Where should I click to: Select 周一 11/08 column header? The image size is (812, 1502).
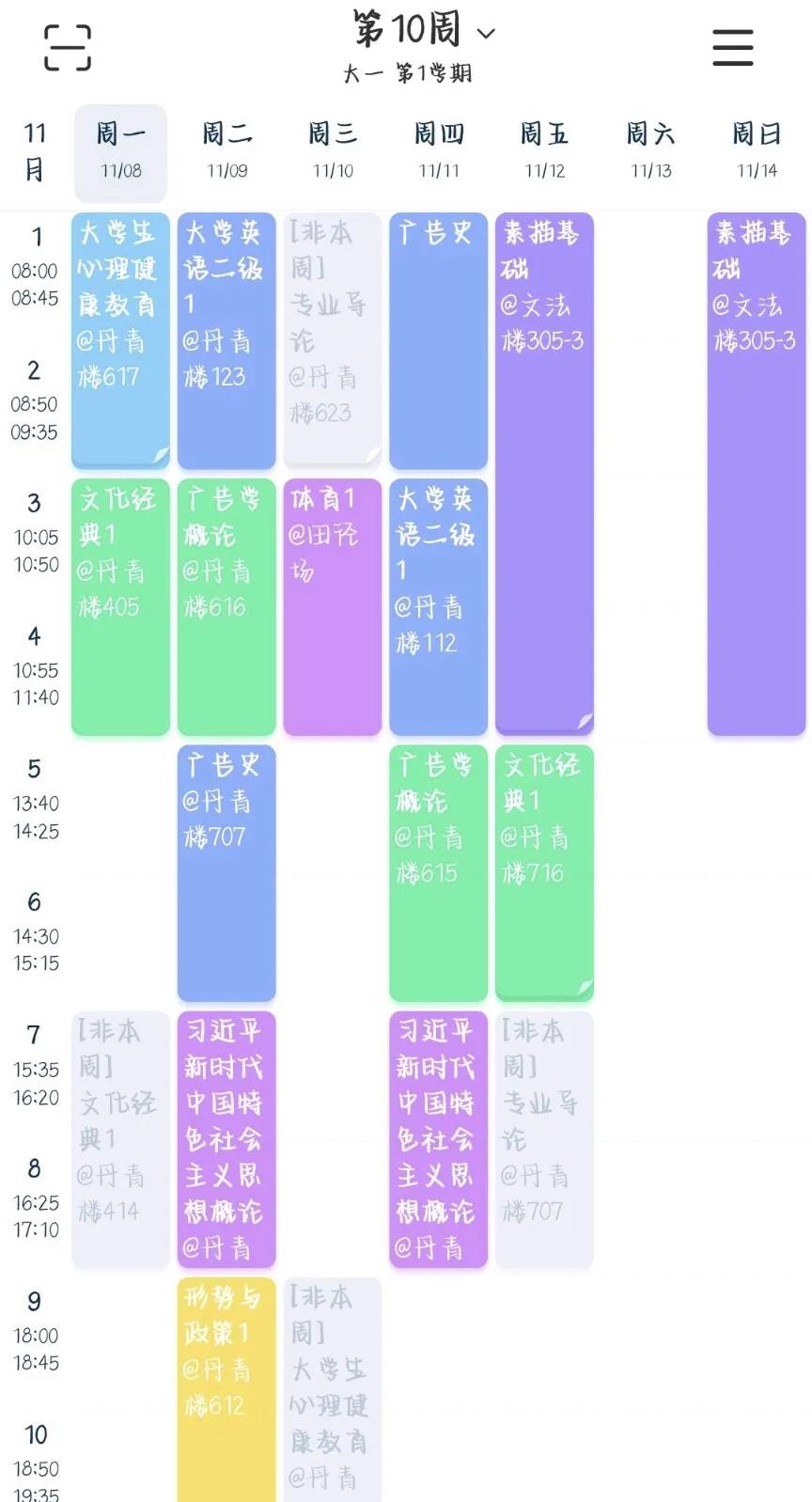click(x=120, y=152)
